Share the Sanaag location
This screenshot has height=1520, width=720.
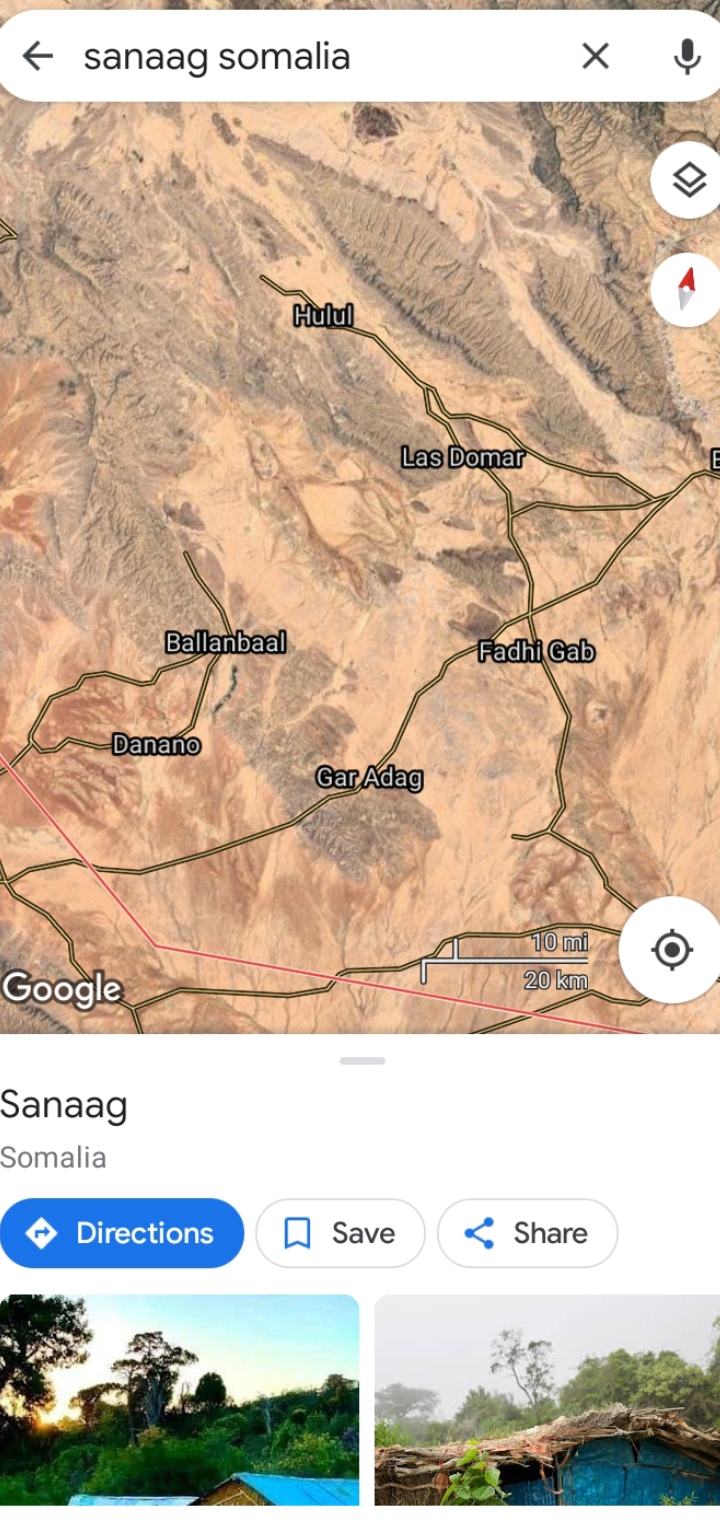(527, 1233)
